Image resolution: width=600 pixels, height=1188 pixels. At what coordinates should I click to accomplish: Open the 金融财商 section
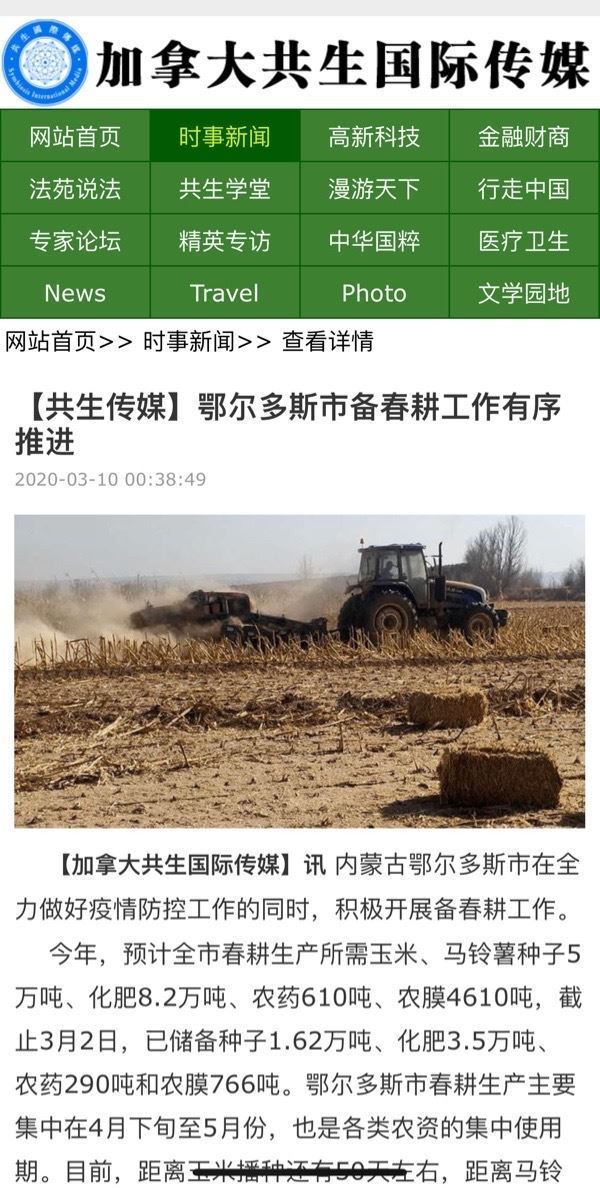pyautogui.click(x=523, y=136)
